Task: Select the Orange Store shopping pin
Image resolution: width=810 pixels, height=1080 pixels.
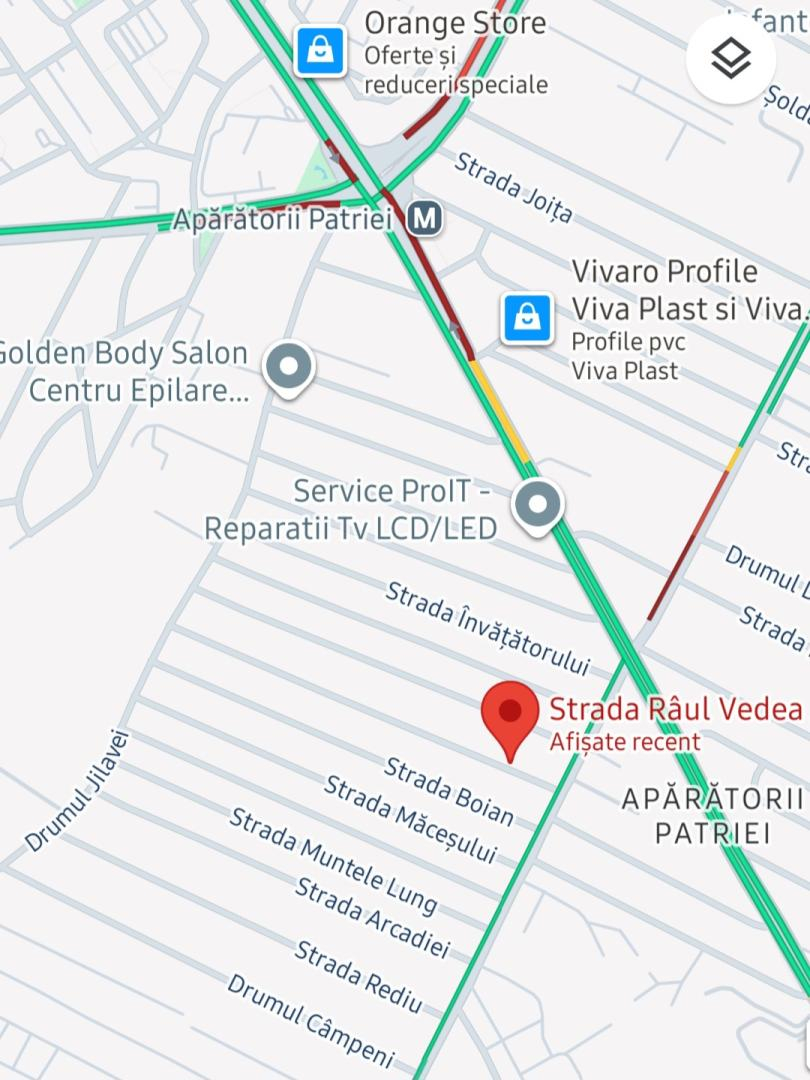Action: click(x=320, y=51)
